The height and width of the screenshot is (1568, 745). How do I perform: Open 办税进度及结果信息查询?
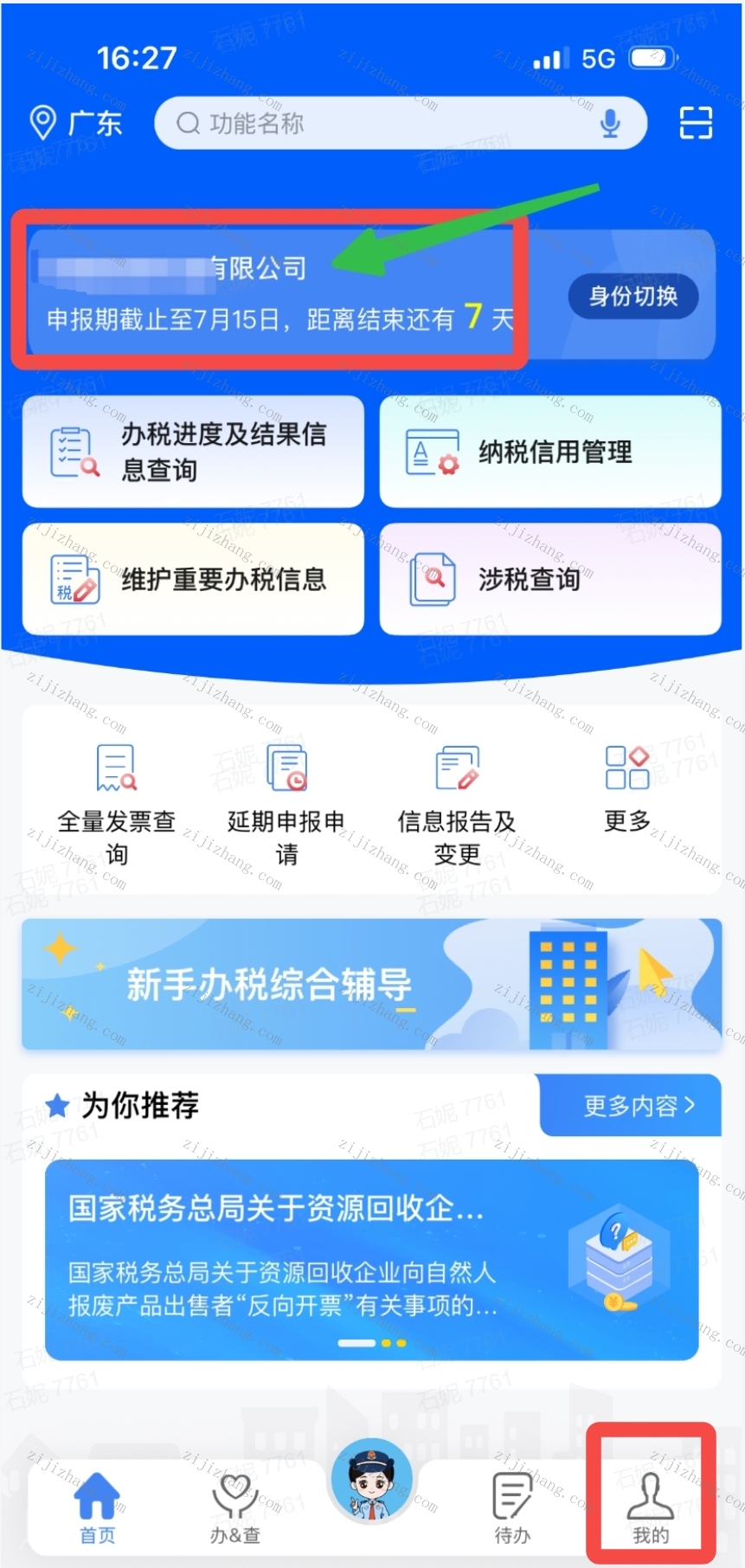point(193,452)
